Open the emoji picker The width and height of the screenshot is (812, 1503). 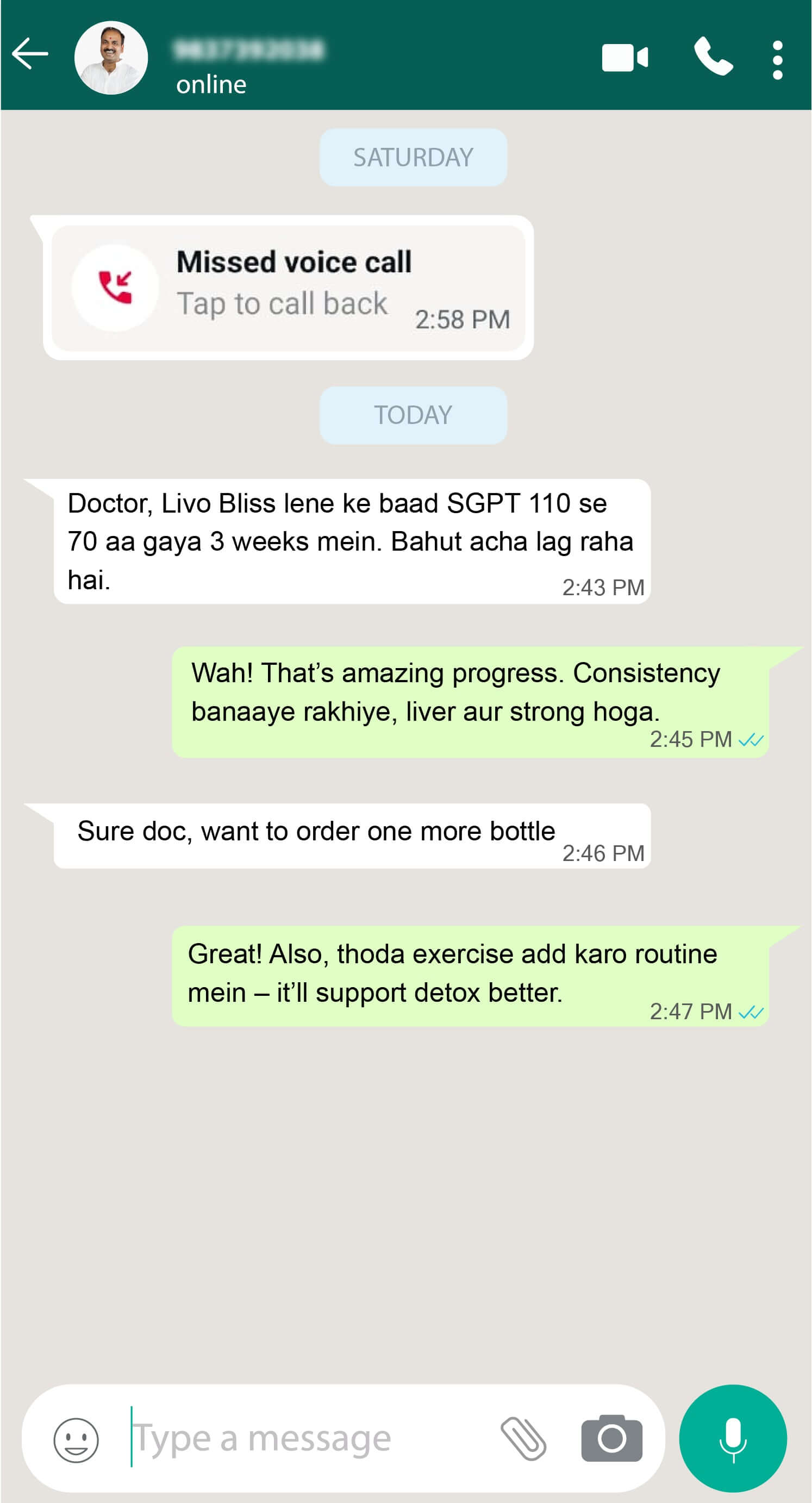coord(76,1439)
